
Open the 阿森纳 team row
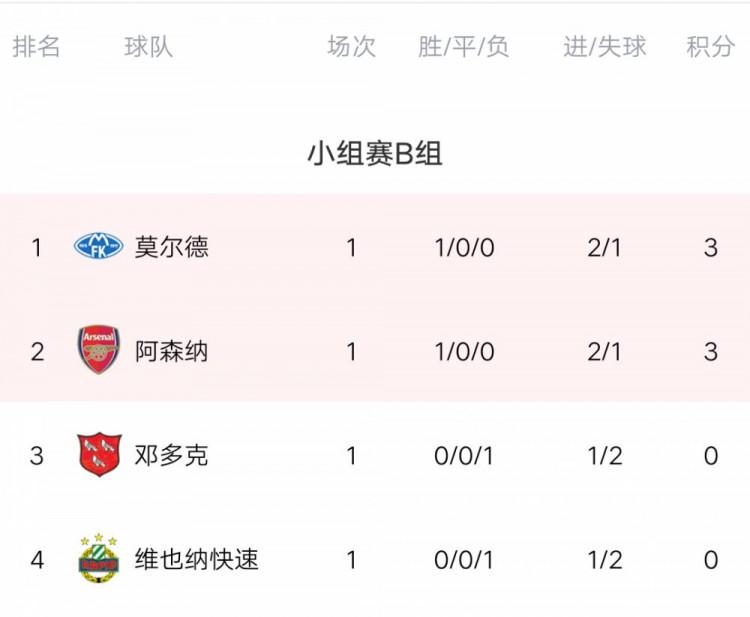click(x=375, y=351)
